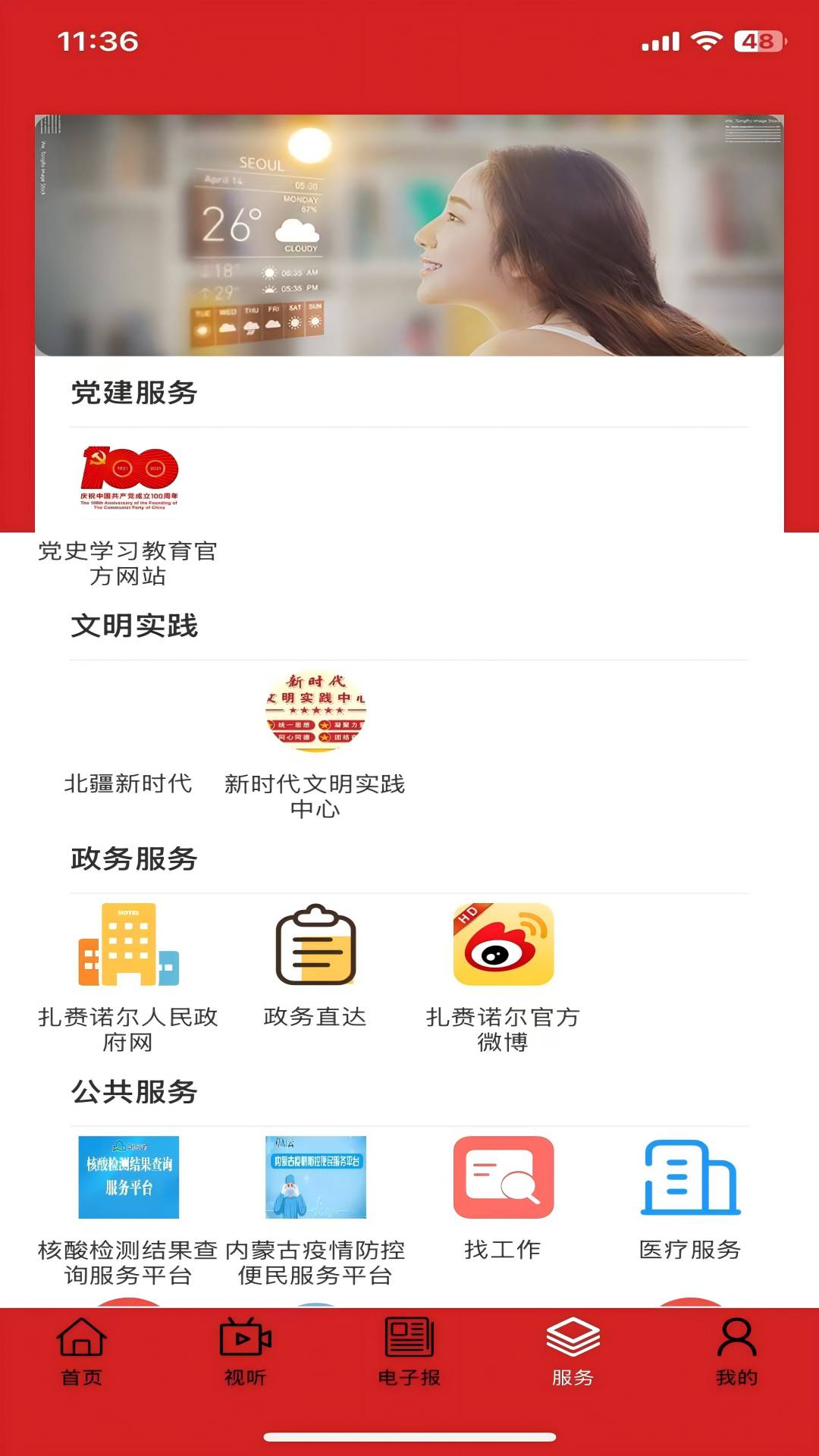The height and width of the screenshot is (1456, 819).
Task: Click the 公共服务 section heading
Action: click(x=133, y=1092)
